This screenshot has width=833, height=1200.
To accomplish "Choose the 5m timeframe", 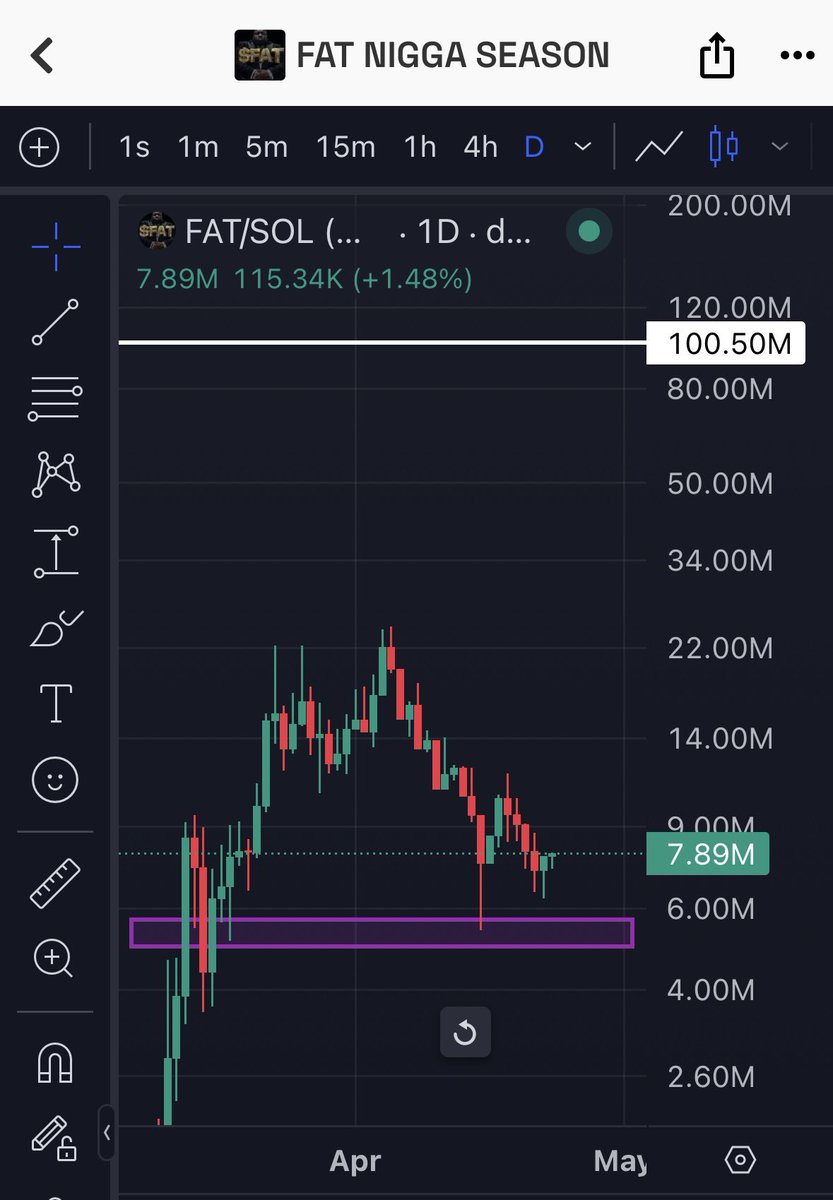I will pyautogui.click(x=266, y=148).
